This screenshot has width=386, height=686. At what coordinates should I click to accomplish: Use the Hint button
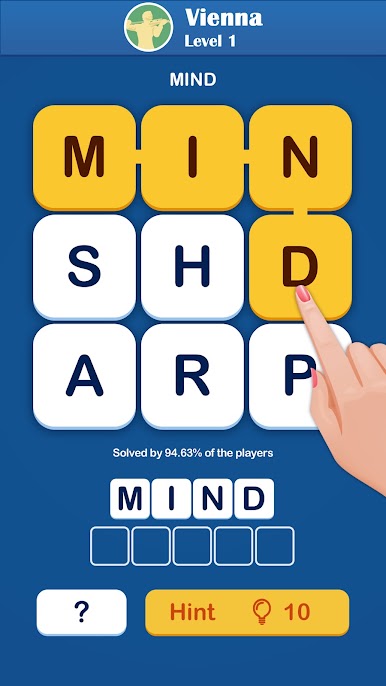point(247,612)
